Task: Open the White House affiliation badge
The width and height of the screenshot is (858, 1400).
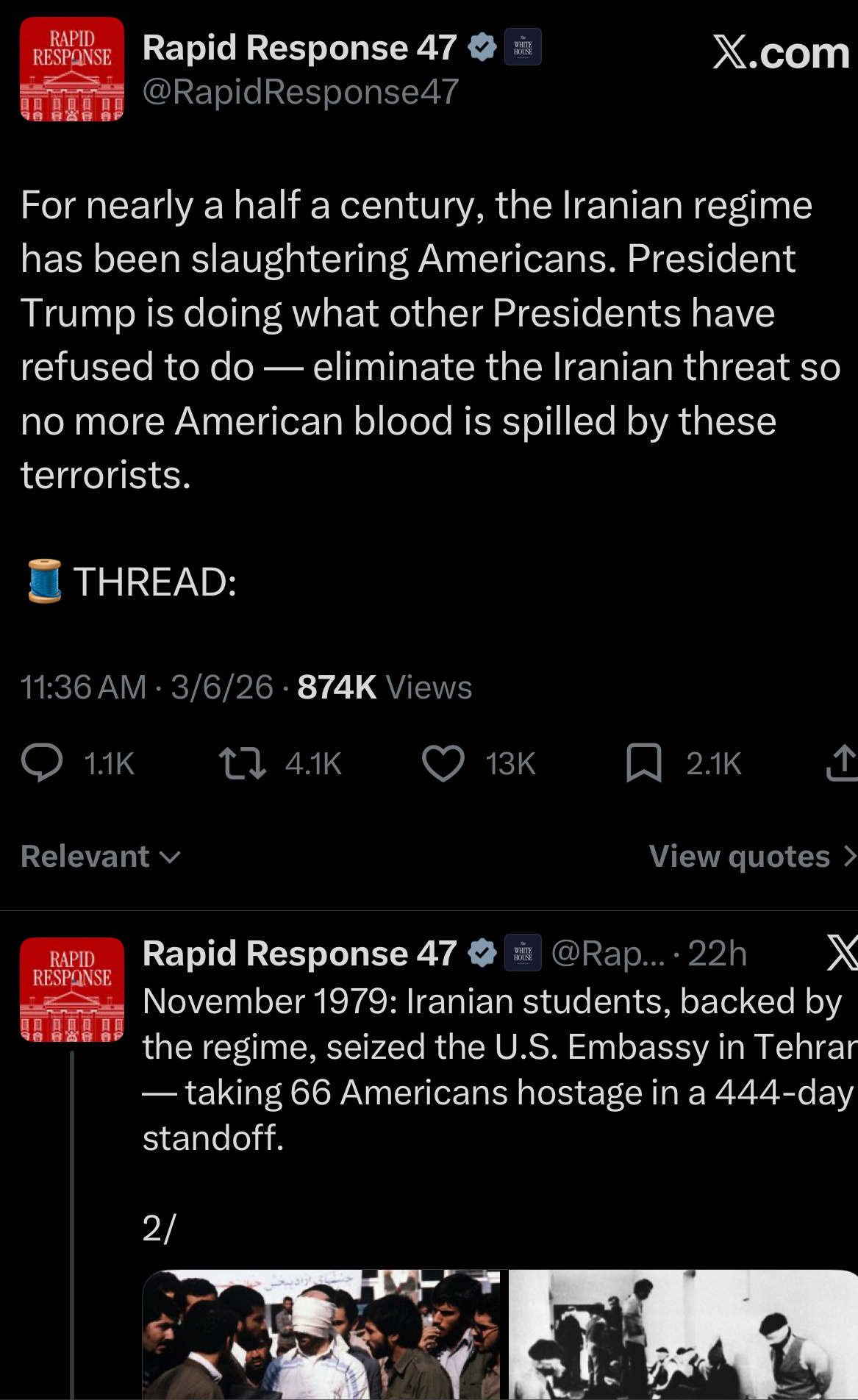Action: [x=523, y=47]
